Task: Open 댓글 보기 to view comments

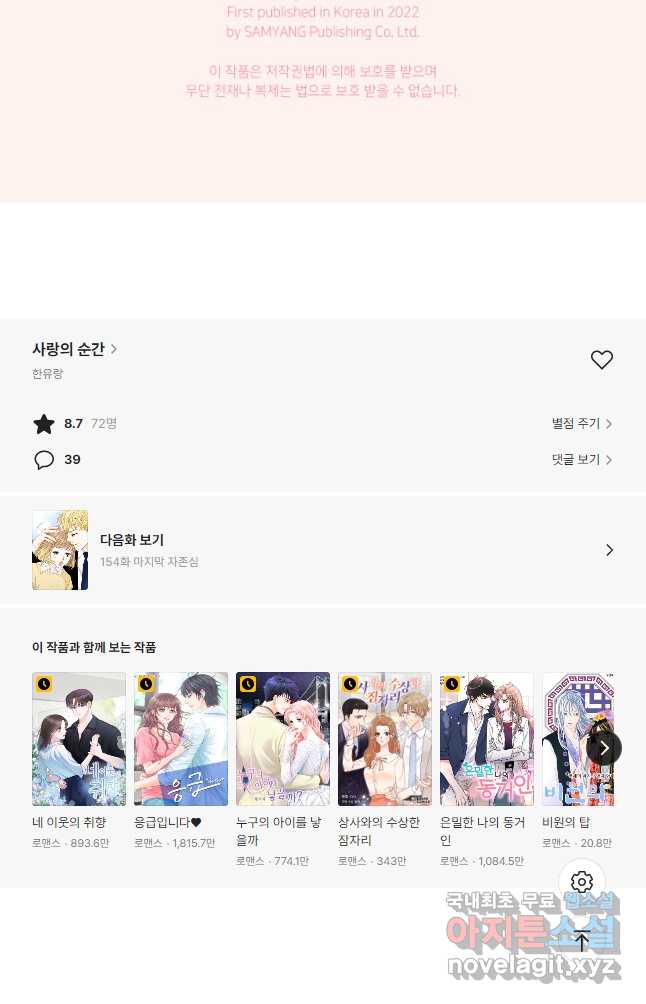Action: point(581,460)
